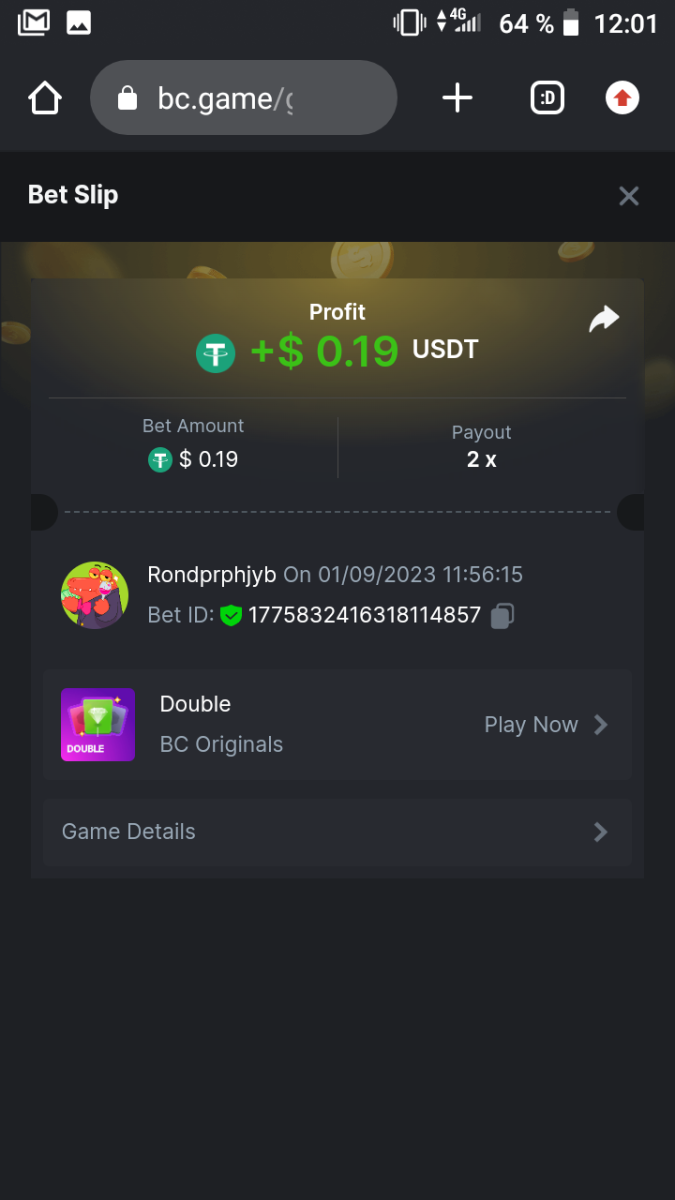Image resolution: width=675 pixels, height=1200 pixels.
Task: Open the browser tab switcher
Action: point(547,98)
